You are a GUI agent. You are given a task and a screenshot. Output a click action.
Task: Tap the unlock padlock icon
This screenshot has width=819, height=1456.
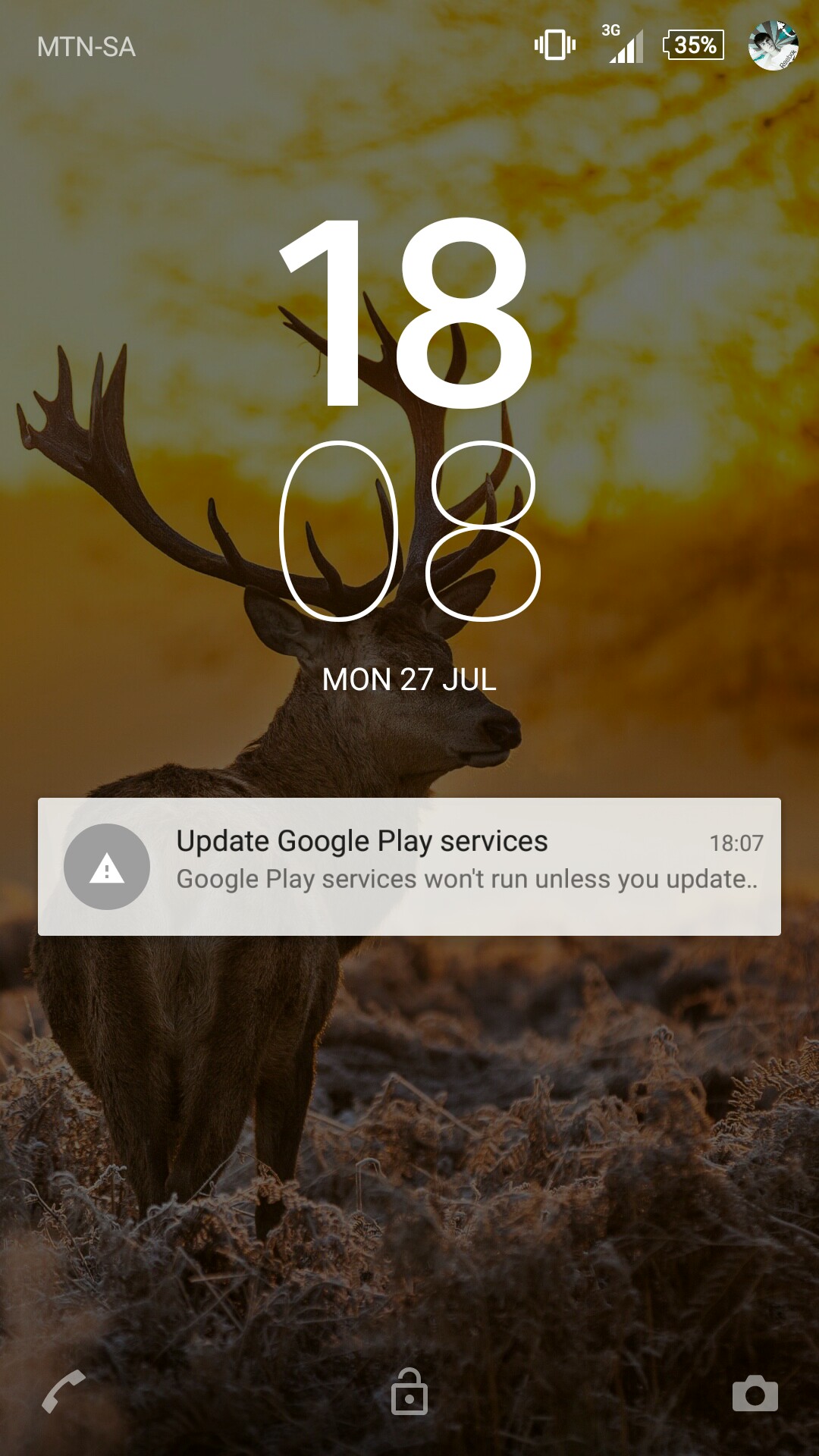409,1392
